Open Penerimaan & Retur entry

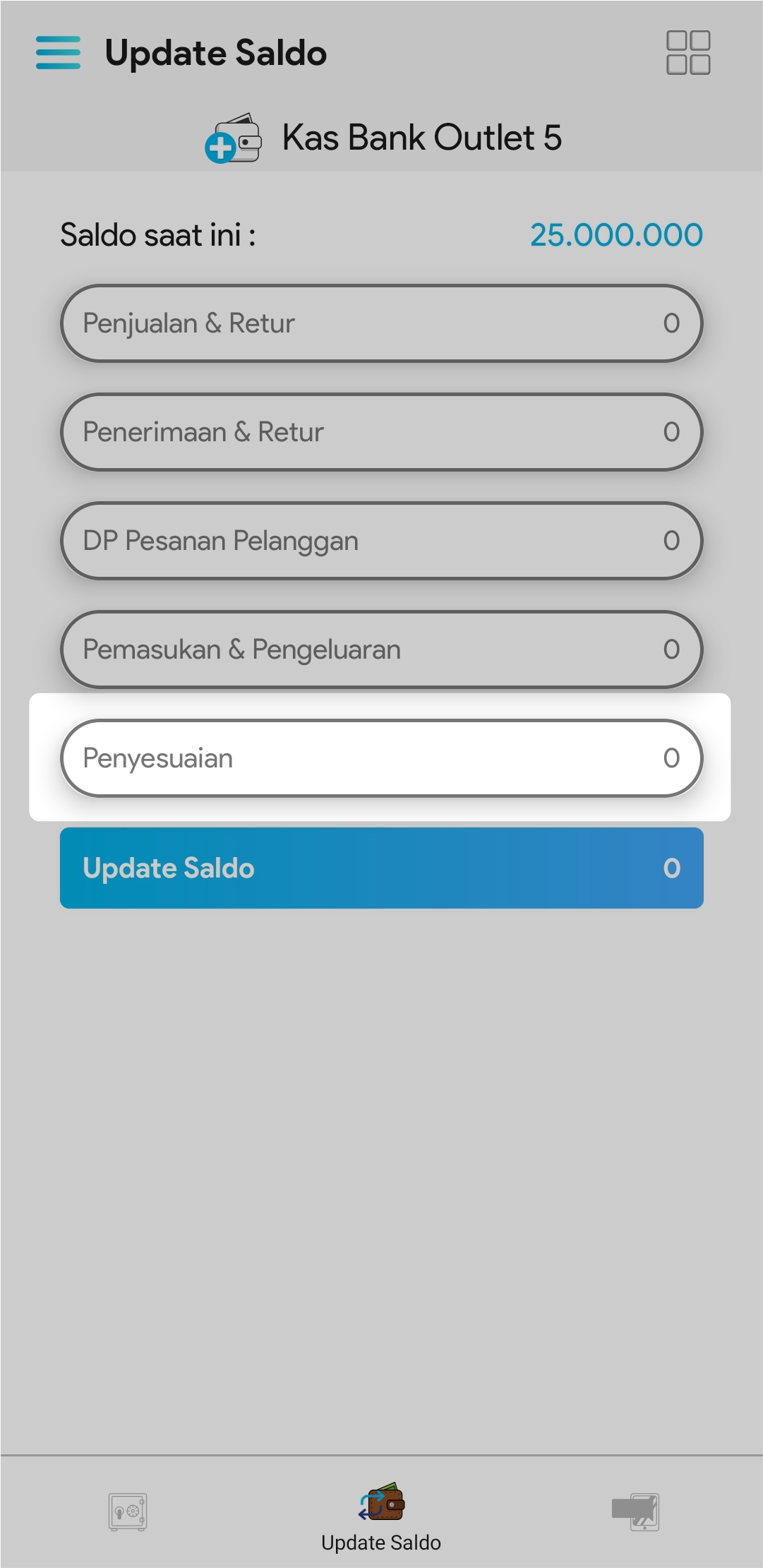pyautogui.click(x=381, y=432)
